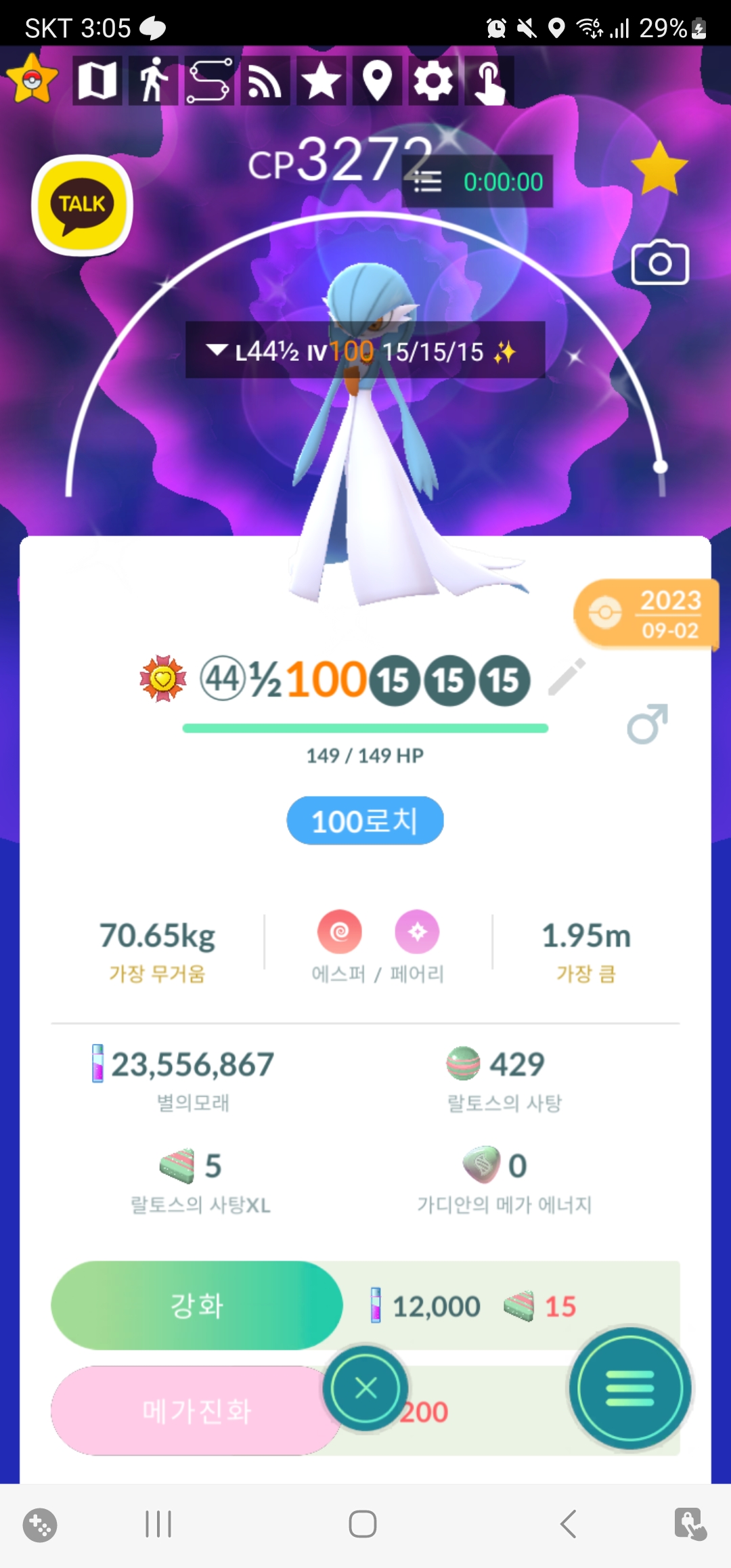Open the round green options menu
The width and height of the screenshot is (731, 1568).
point(629,1388)
